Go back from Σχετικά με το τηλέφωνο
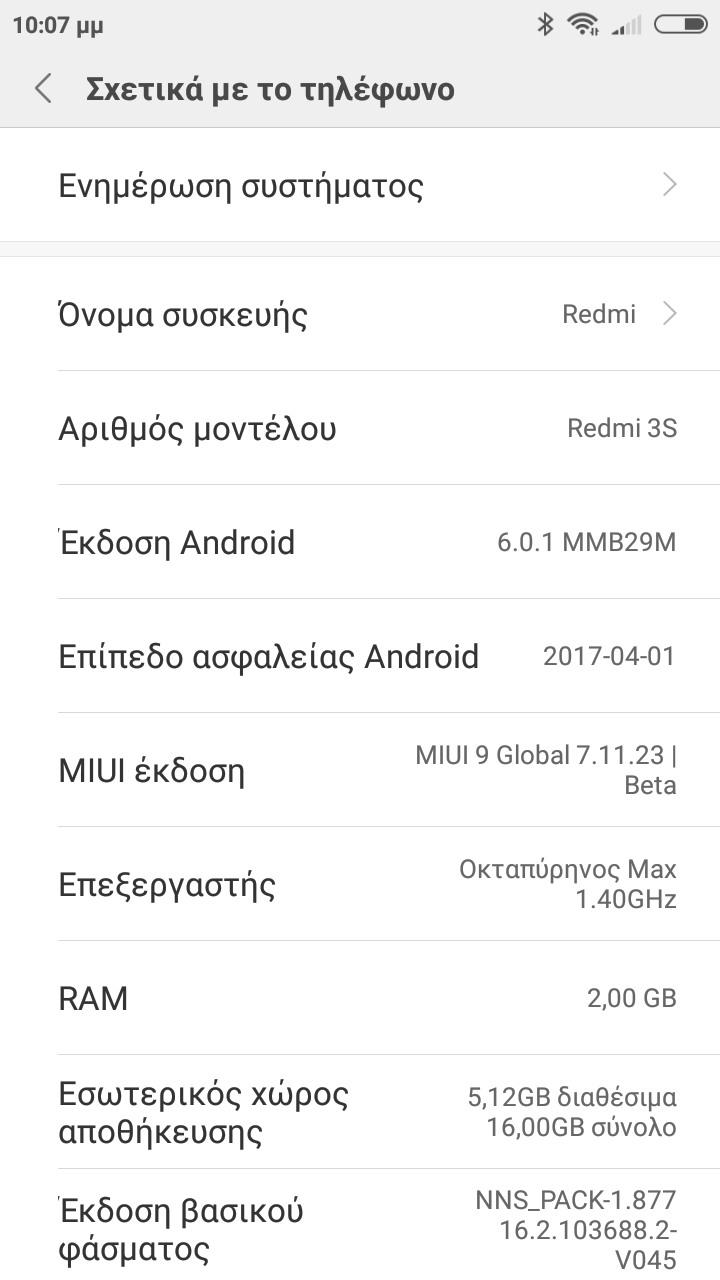This screenshot has width=720, height=1280. [43, 89]
